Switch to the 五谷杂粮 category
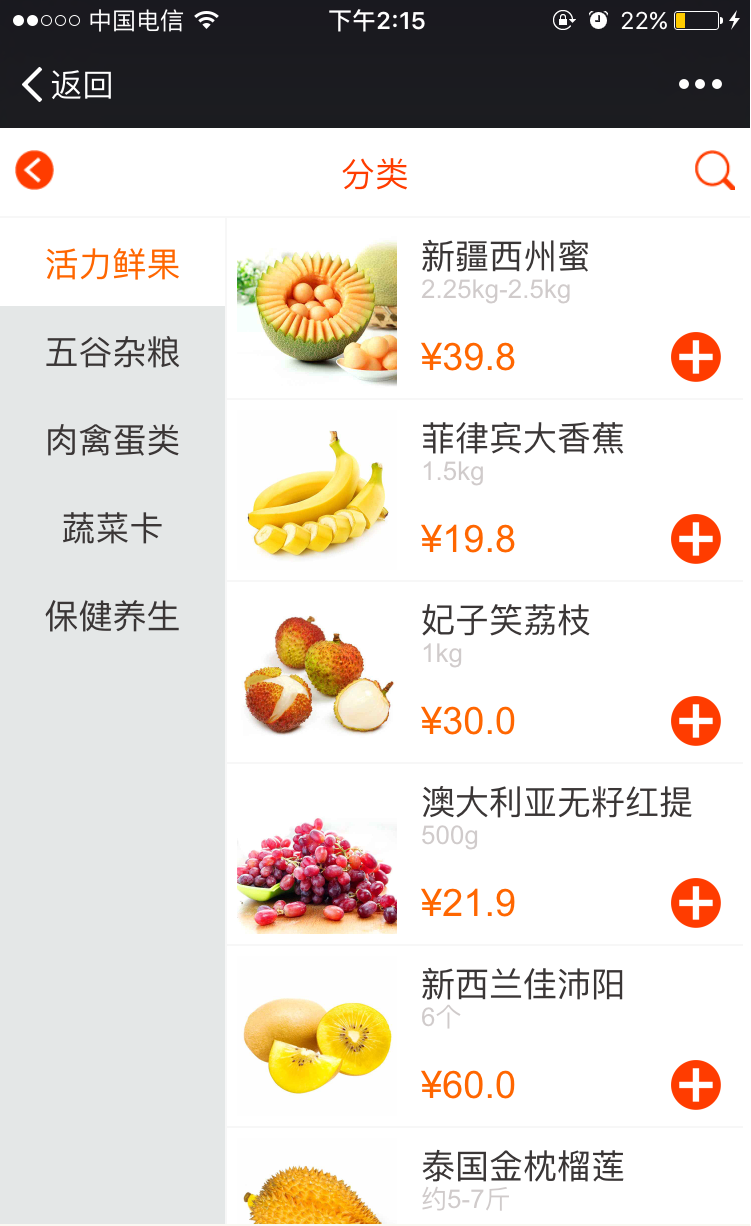751x1226 pixels. click(112, 352)
